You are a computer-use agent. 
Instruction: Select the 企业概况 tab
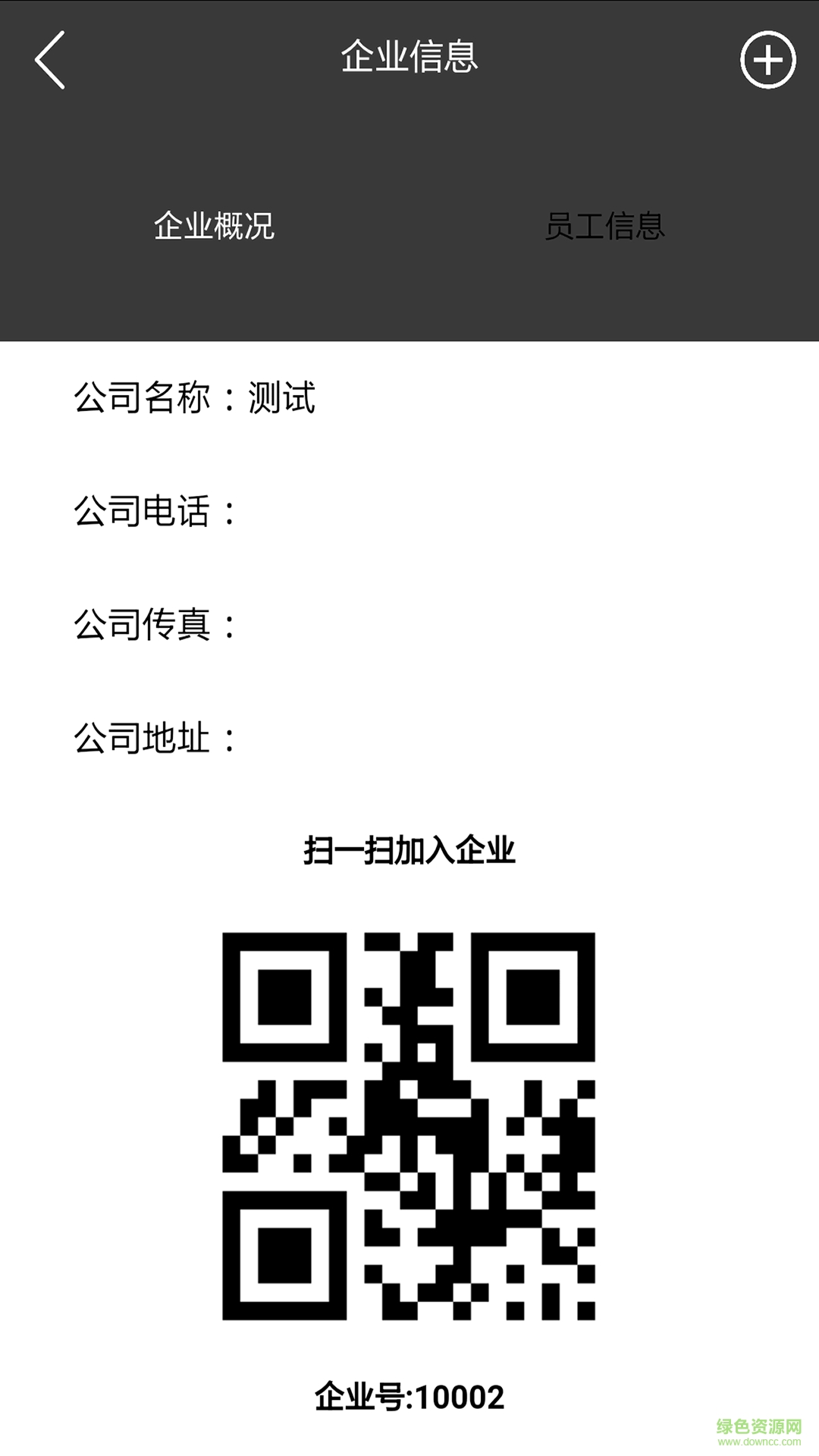pyautogui.click(x=214, y=226)
